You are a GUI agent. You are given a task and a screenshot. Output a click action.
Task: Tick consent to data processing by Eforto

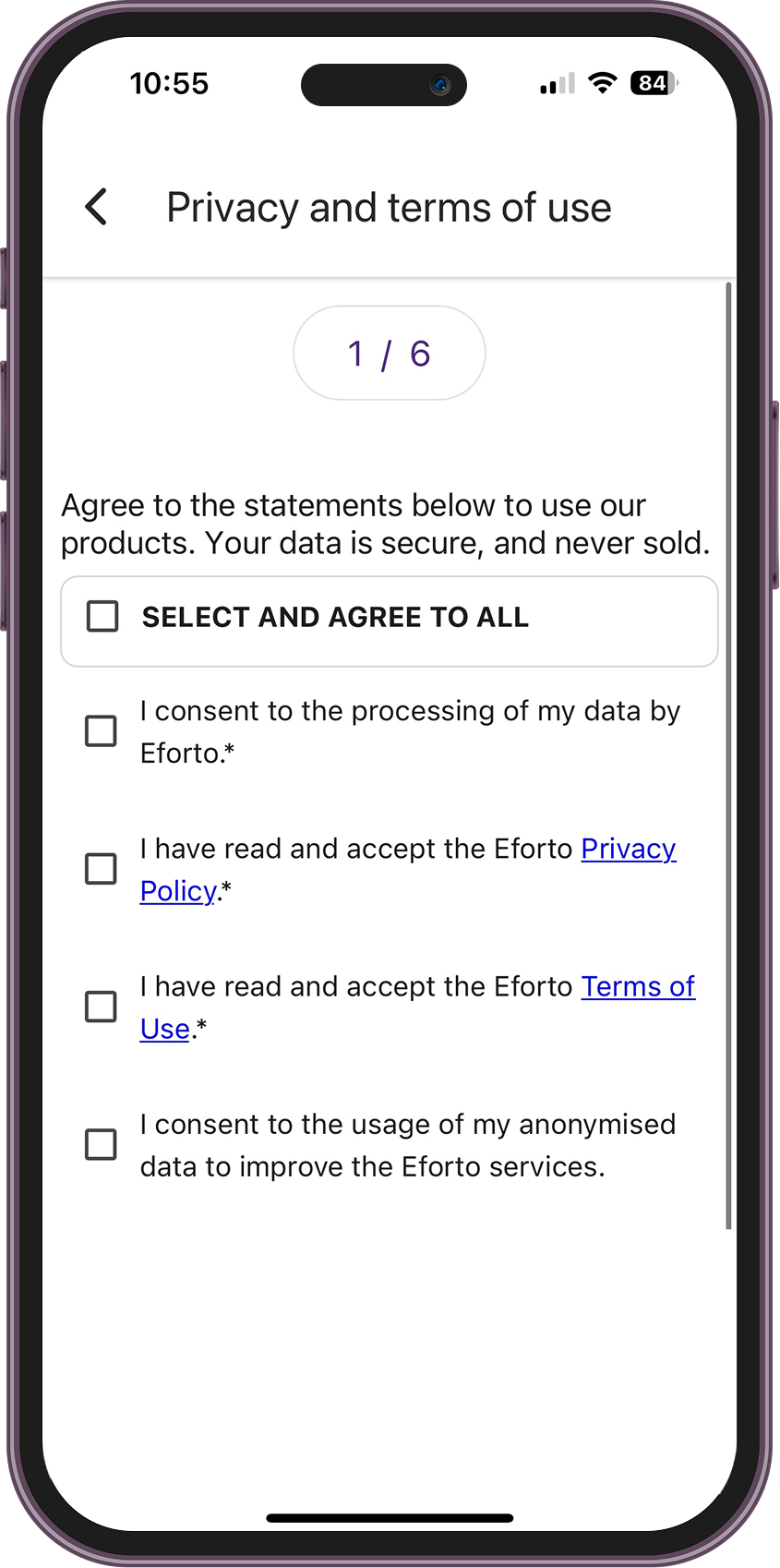click(101, 731)
